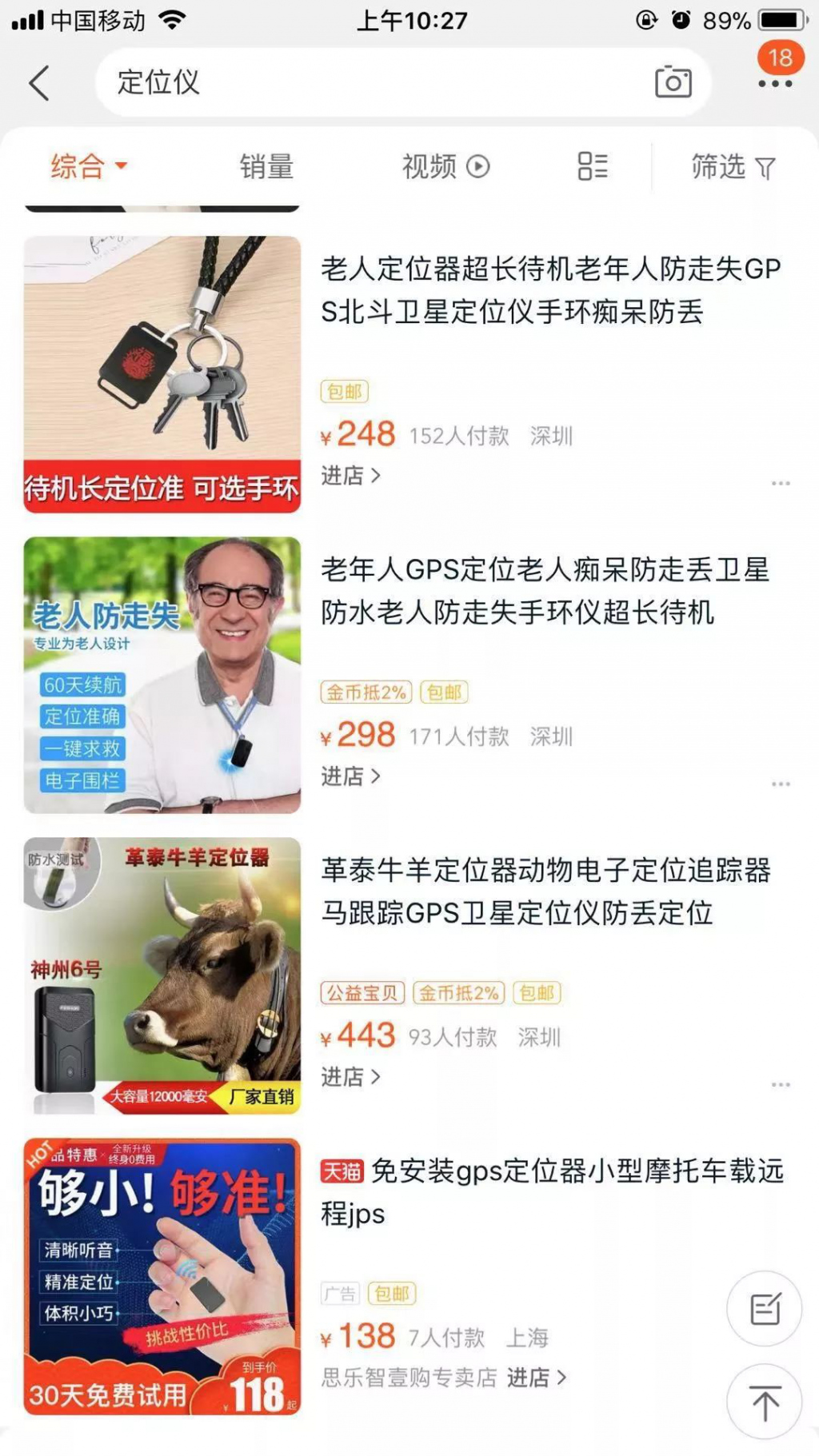Open more options for the ¥298 item

point(781,784)
